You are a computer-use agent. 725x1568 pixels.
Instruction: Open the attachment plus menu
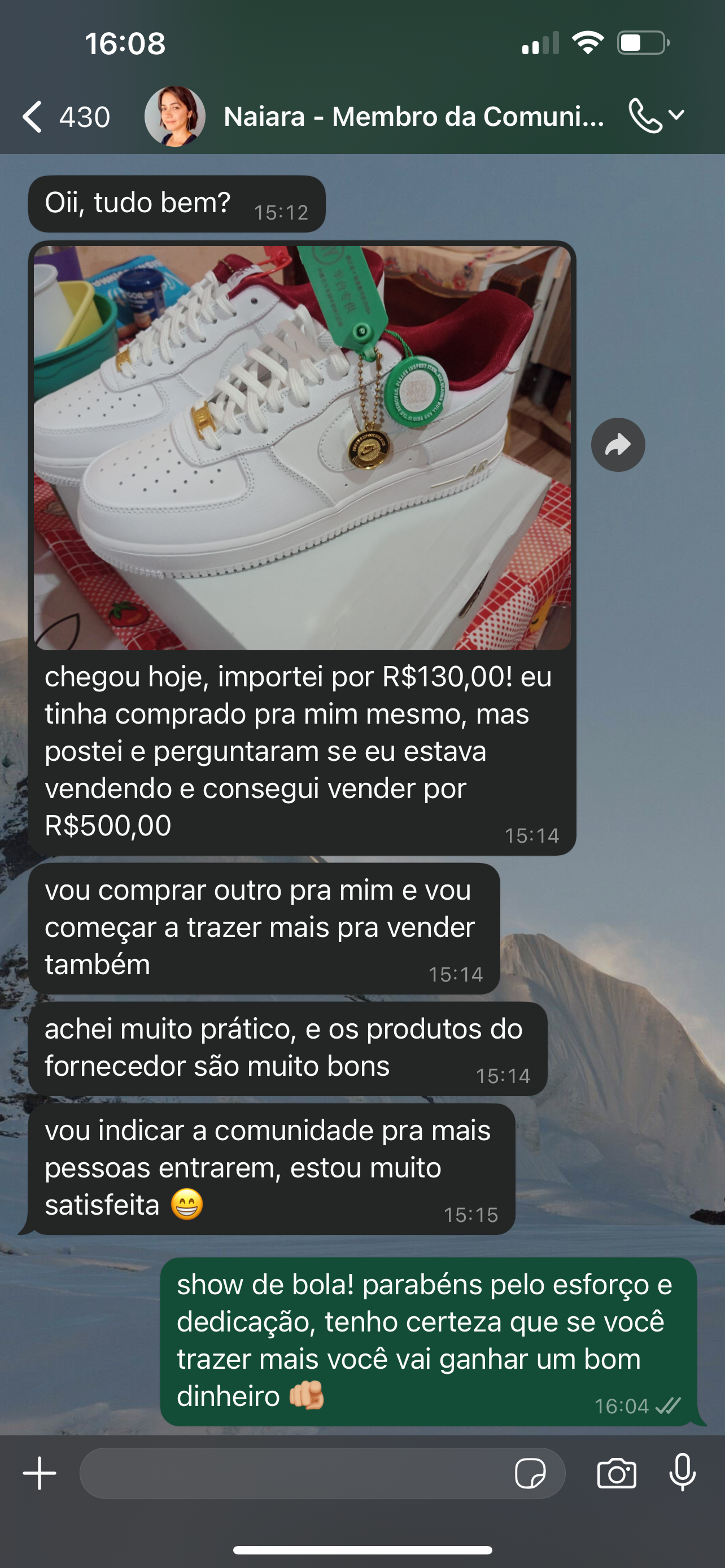point(40,1474)
